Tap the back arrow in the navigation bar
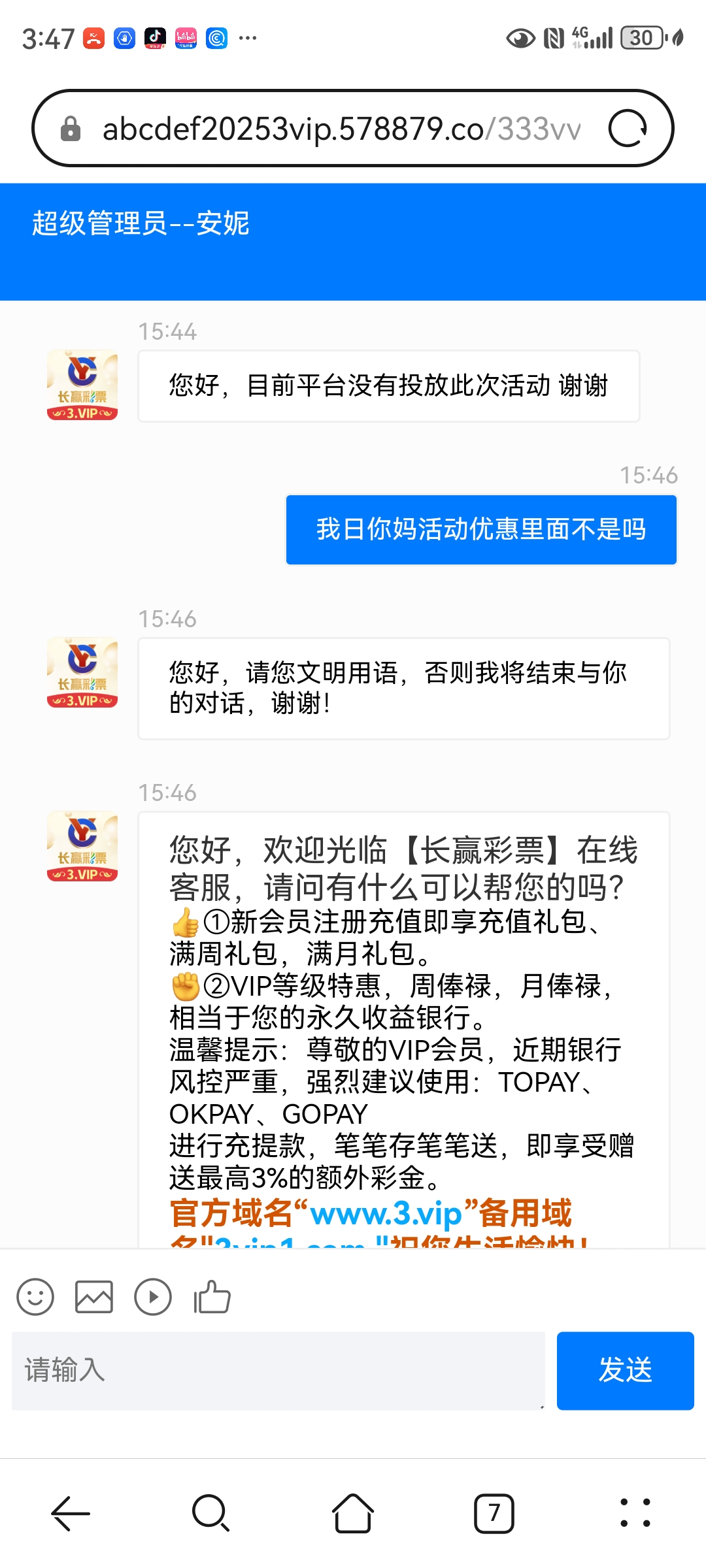 point(70,1514)
